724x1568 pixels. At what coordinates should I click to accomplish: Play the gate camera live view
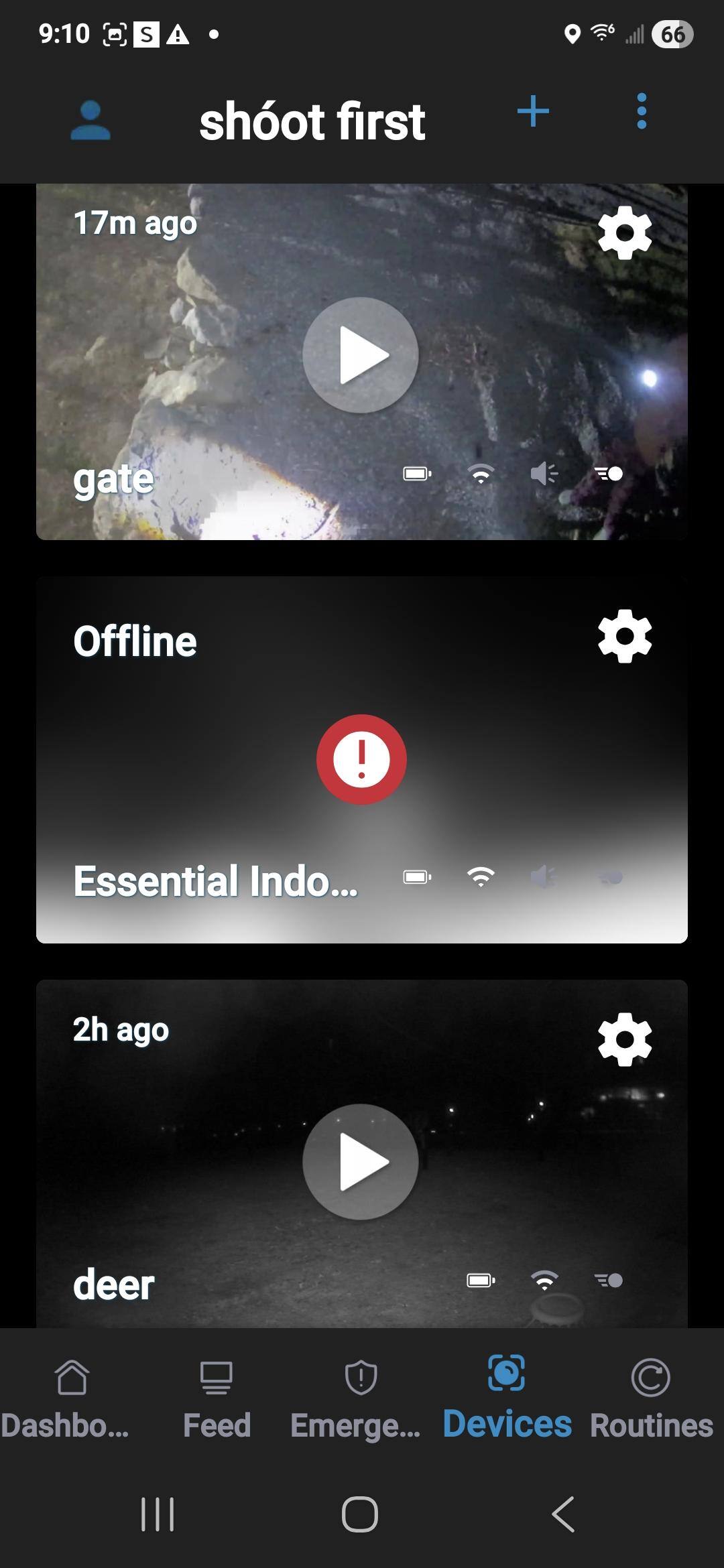[x=361, y=355]
